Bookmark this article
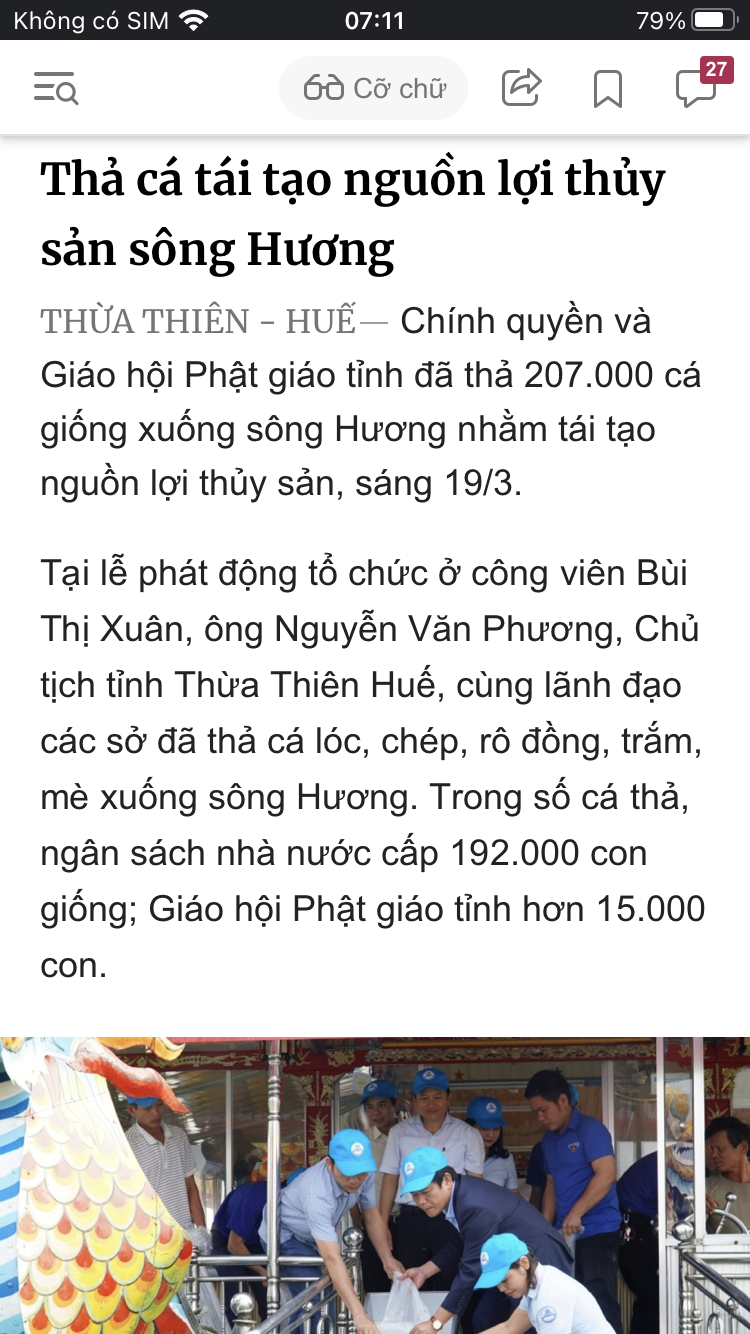 pos(607,89)
